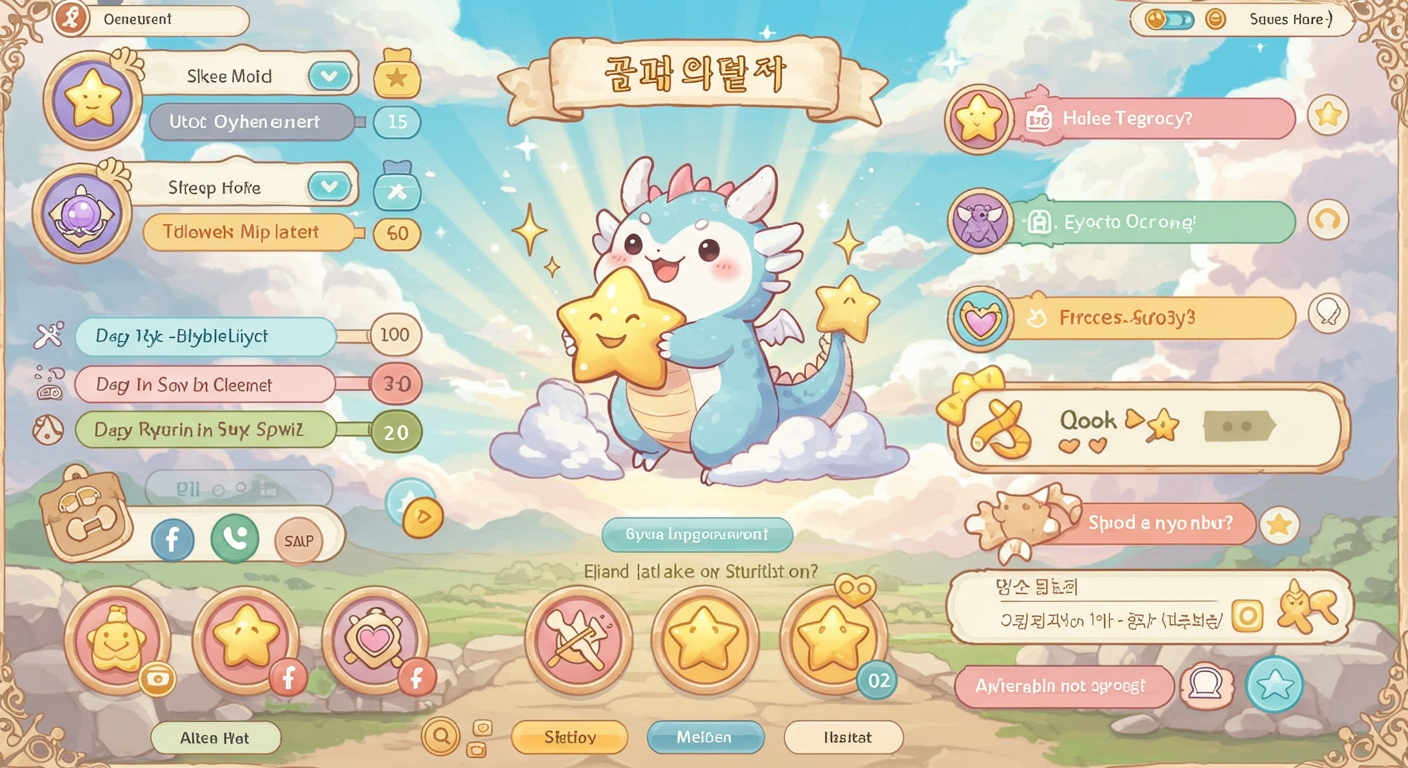Tap the yellow play arrow button
The height and width of the screenshot is (768, 1408).
pos(423,517)
